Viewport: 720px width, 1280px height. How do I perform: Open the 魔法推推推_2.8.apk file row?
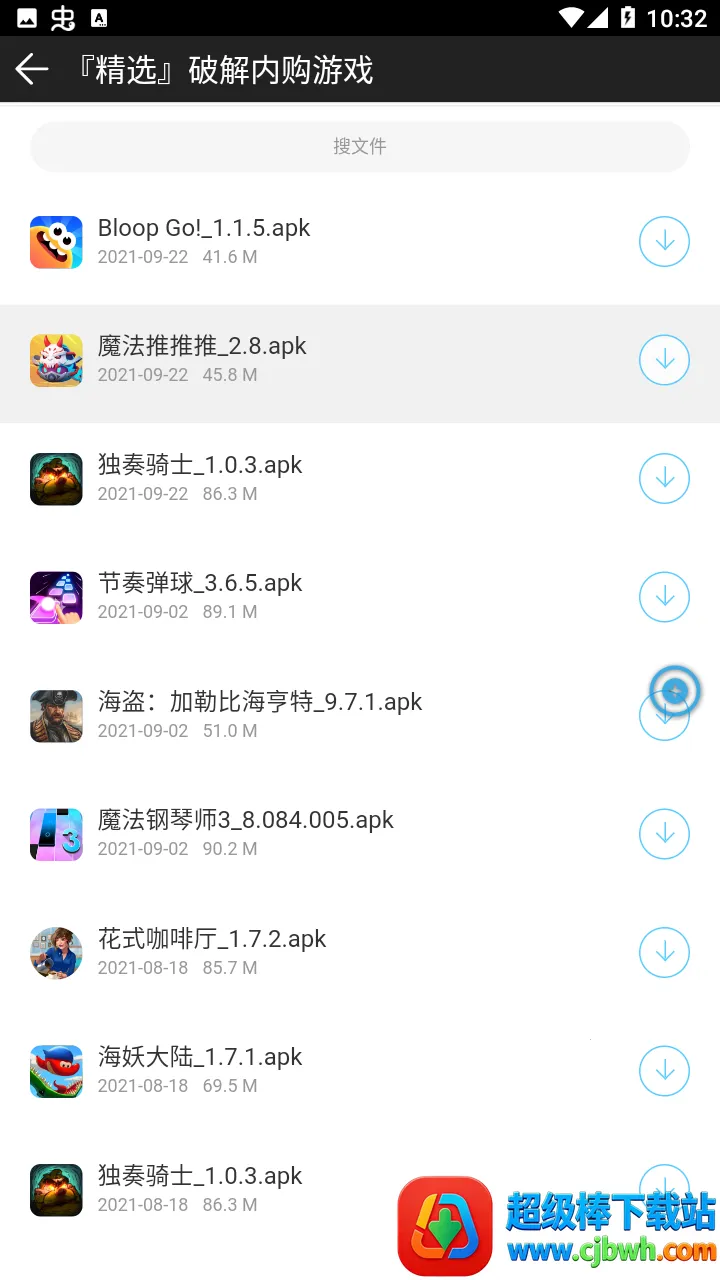click(300, 360)
